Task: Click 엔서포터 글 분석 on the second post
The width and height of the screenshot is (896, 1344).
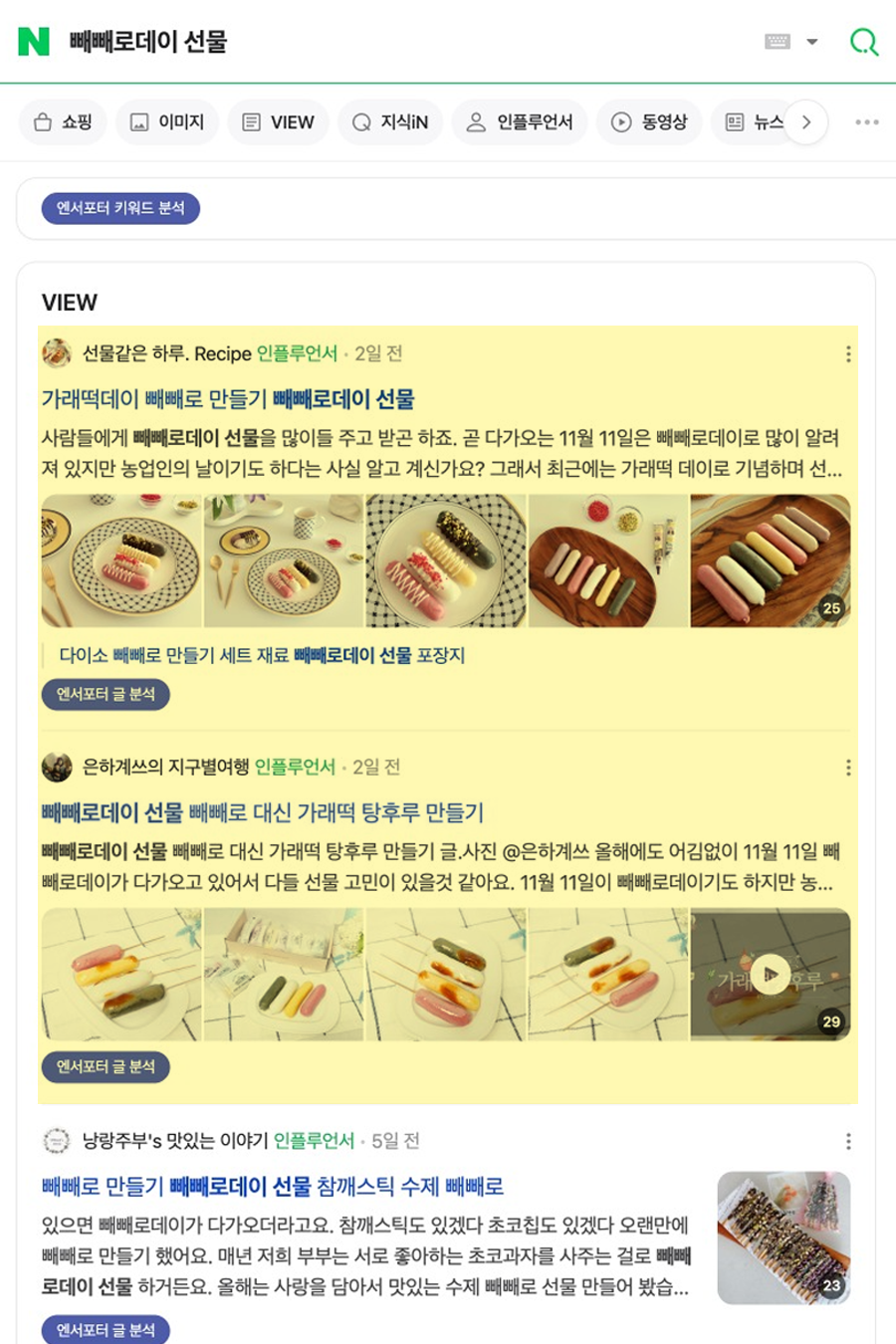Action: tap(108, 1067)
